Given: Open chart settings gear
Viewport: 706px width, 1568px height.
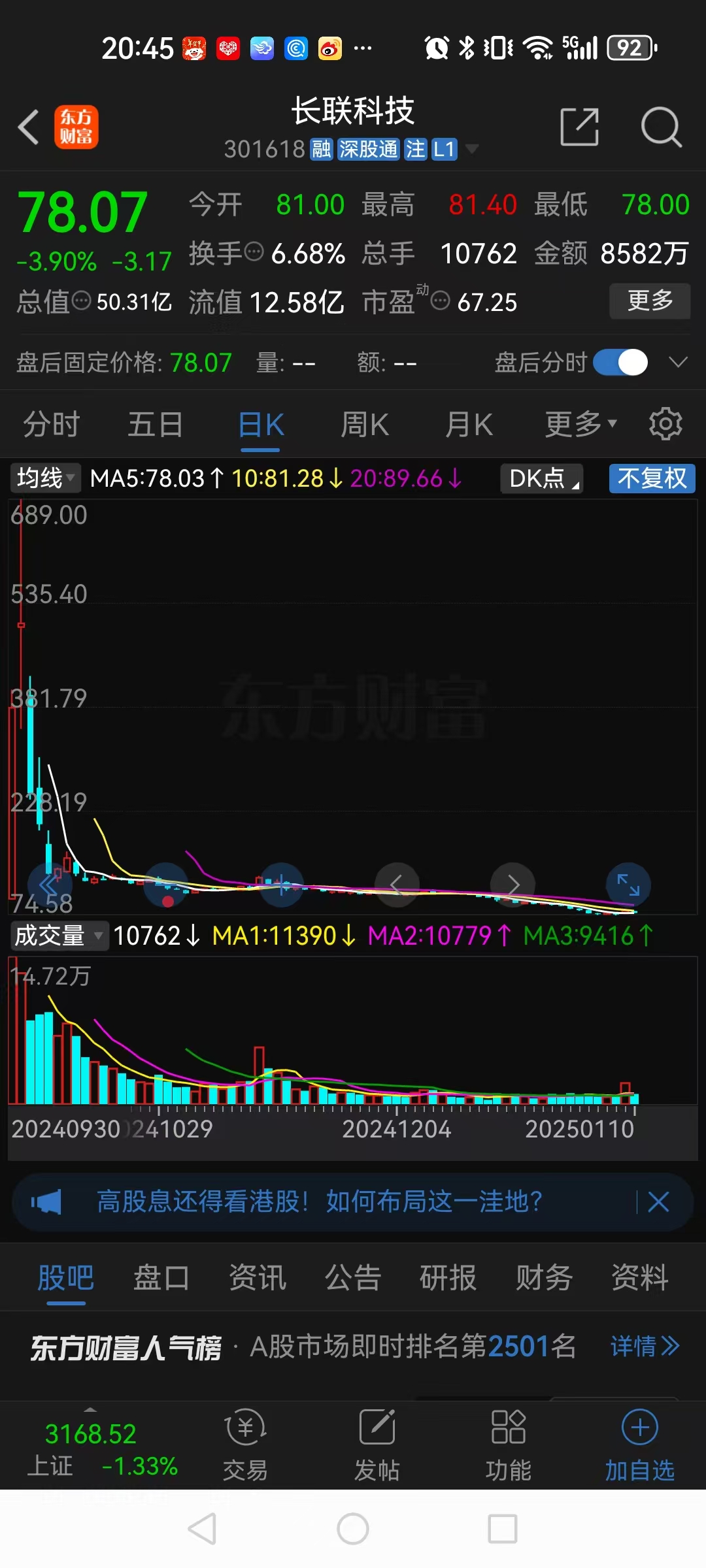Looking at the screenshot, I should click(665, 424).
